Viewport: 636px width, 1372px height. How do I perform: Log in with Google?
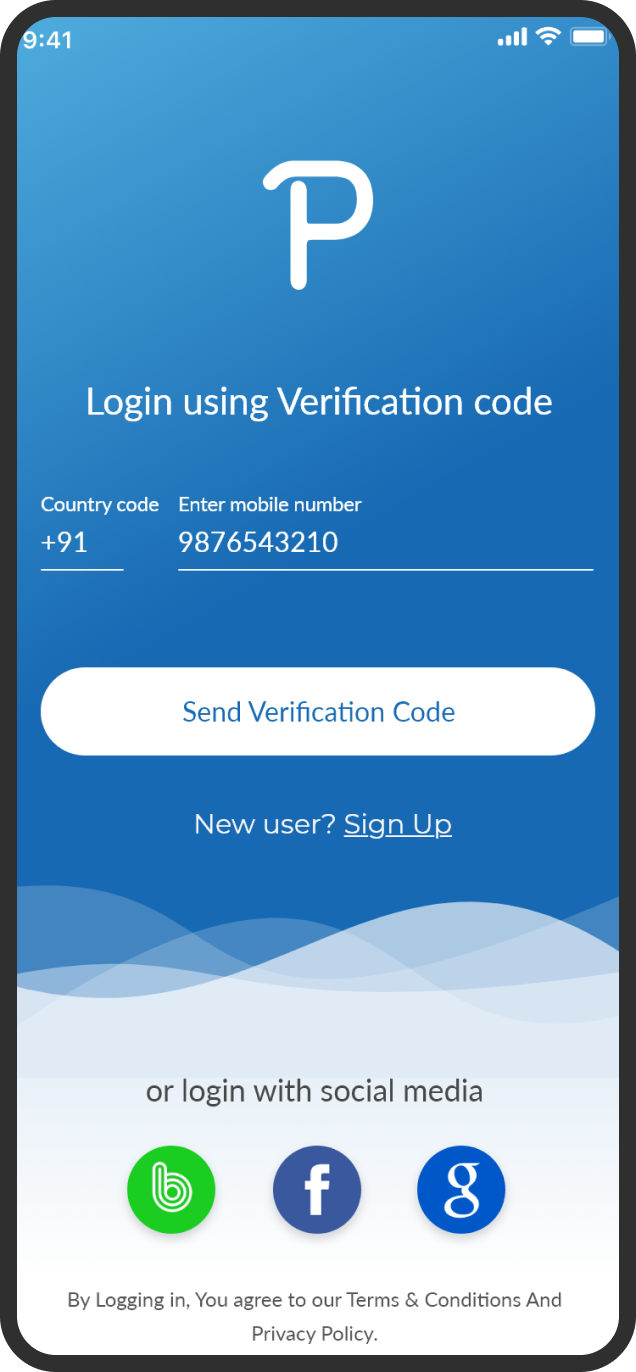pos(461,1189)
